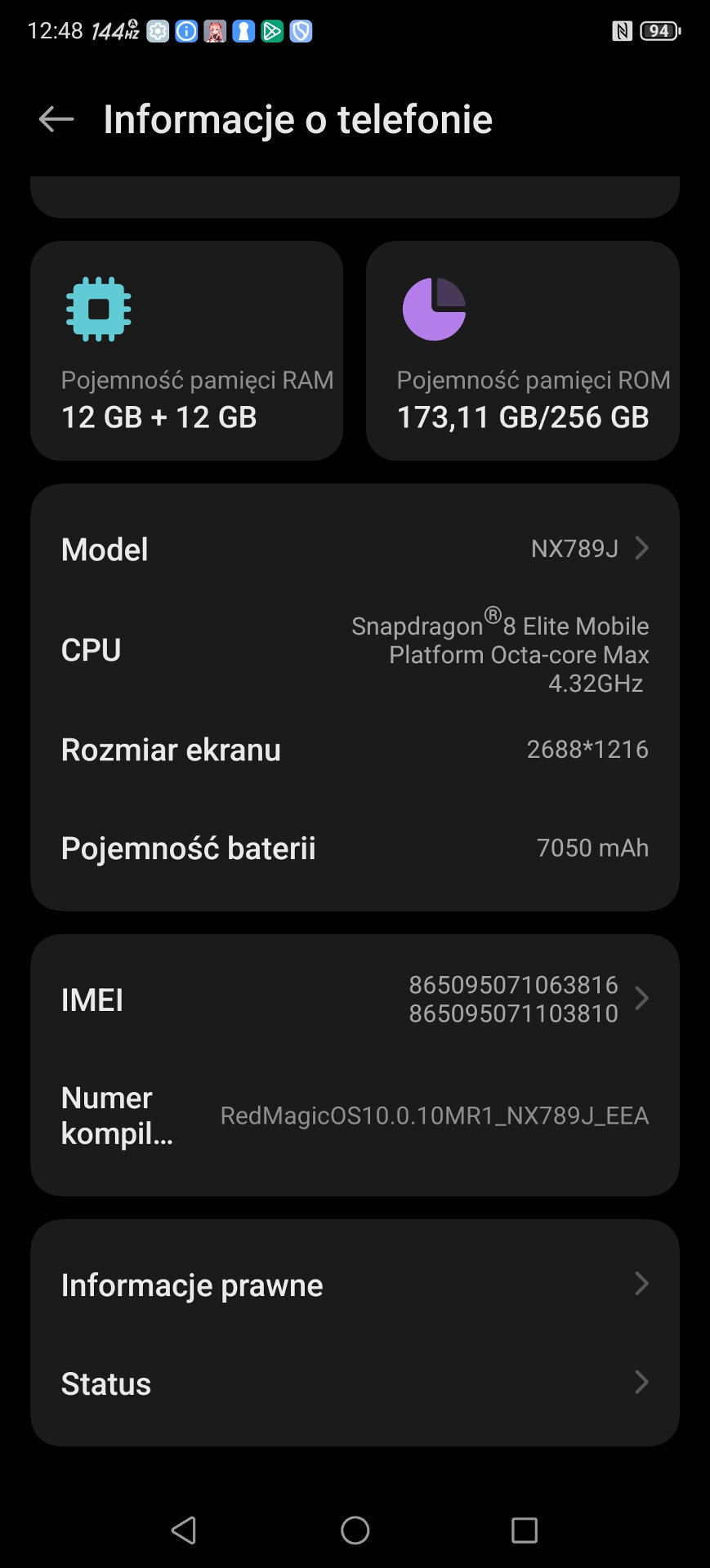Tap the system home button
Image resolution: width=710 pixels, height=1568 pixels.
355,1530
